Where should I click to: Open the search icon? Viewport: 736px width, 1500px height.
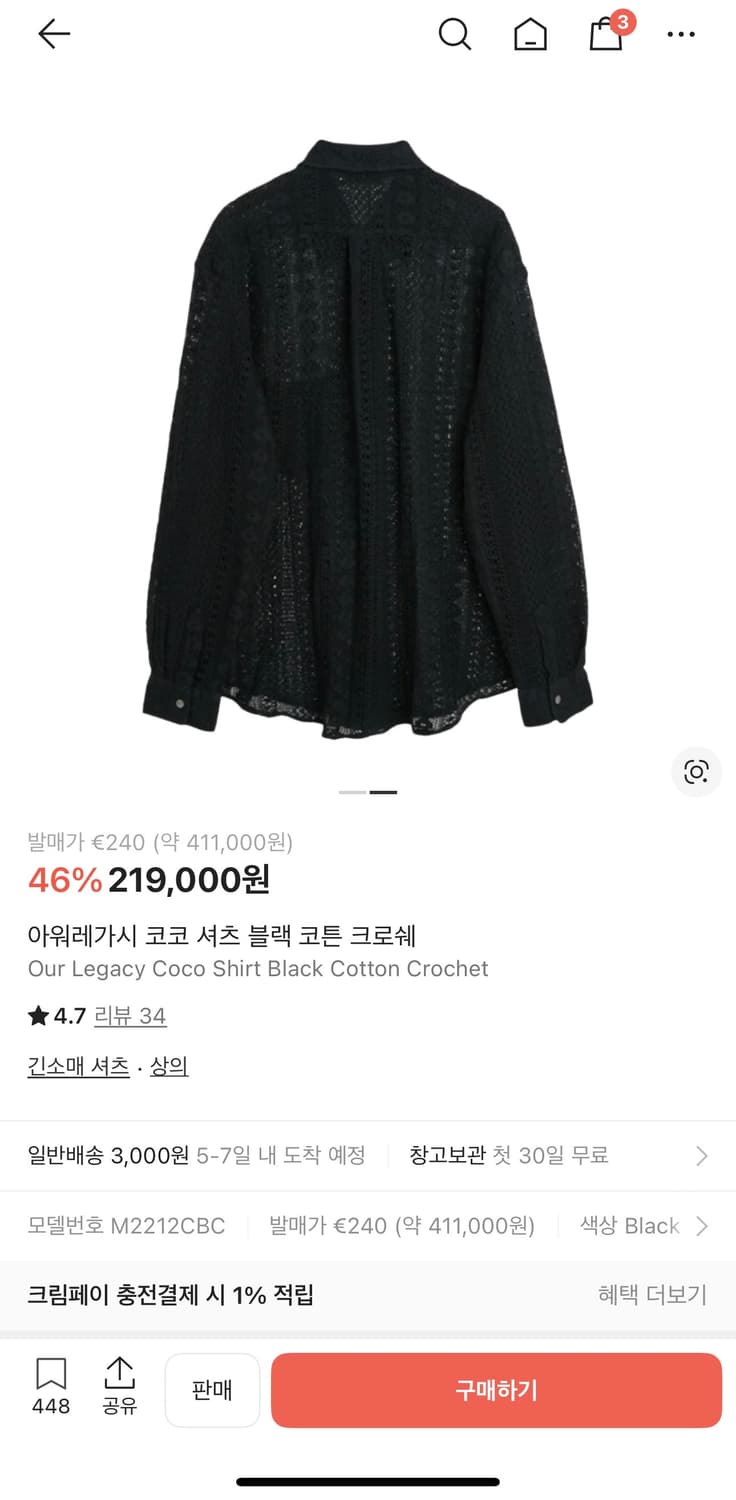pos(455,33)
